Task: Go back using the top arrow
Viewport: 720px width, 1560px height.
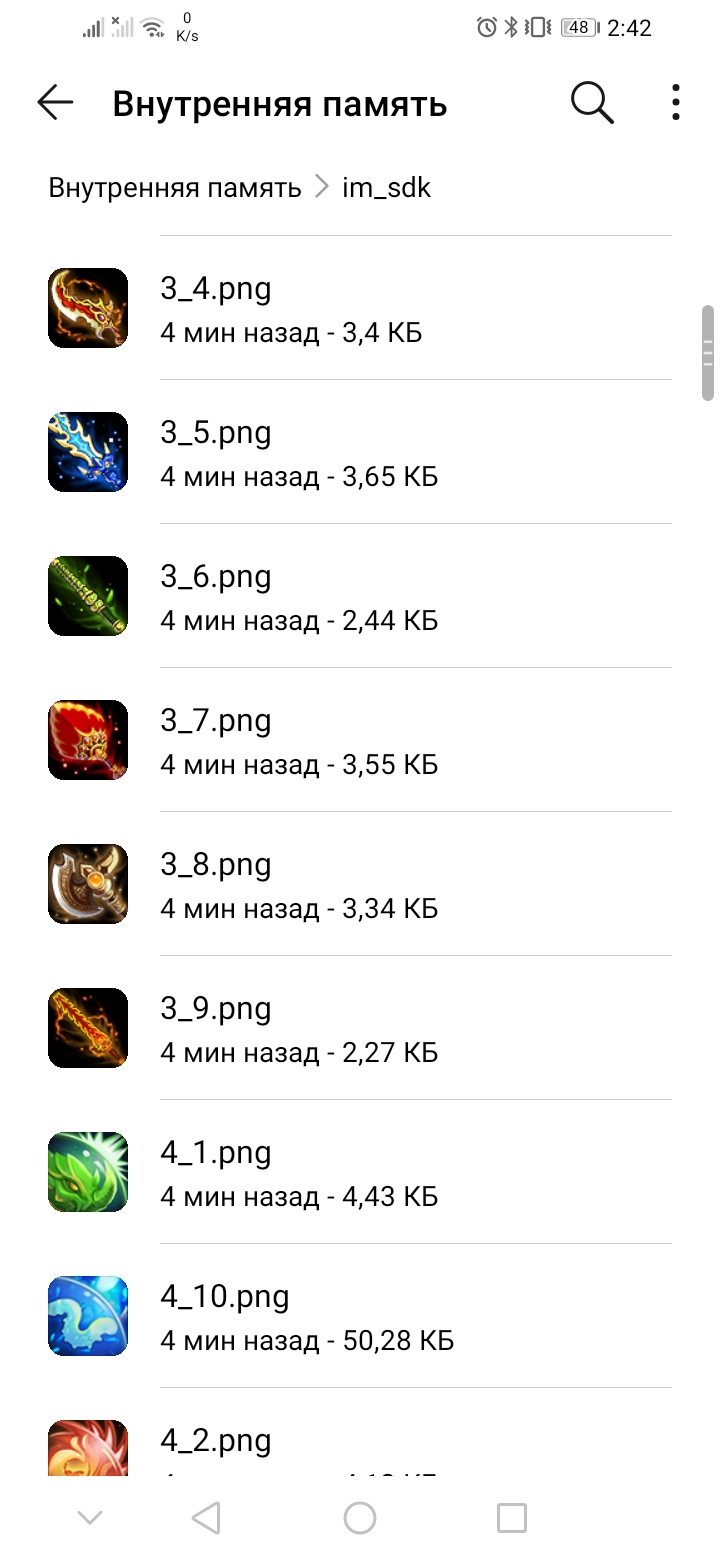Action: click(x=56, y=103)
